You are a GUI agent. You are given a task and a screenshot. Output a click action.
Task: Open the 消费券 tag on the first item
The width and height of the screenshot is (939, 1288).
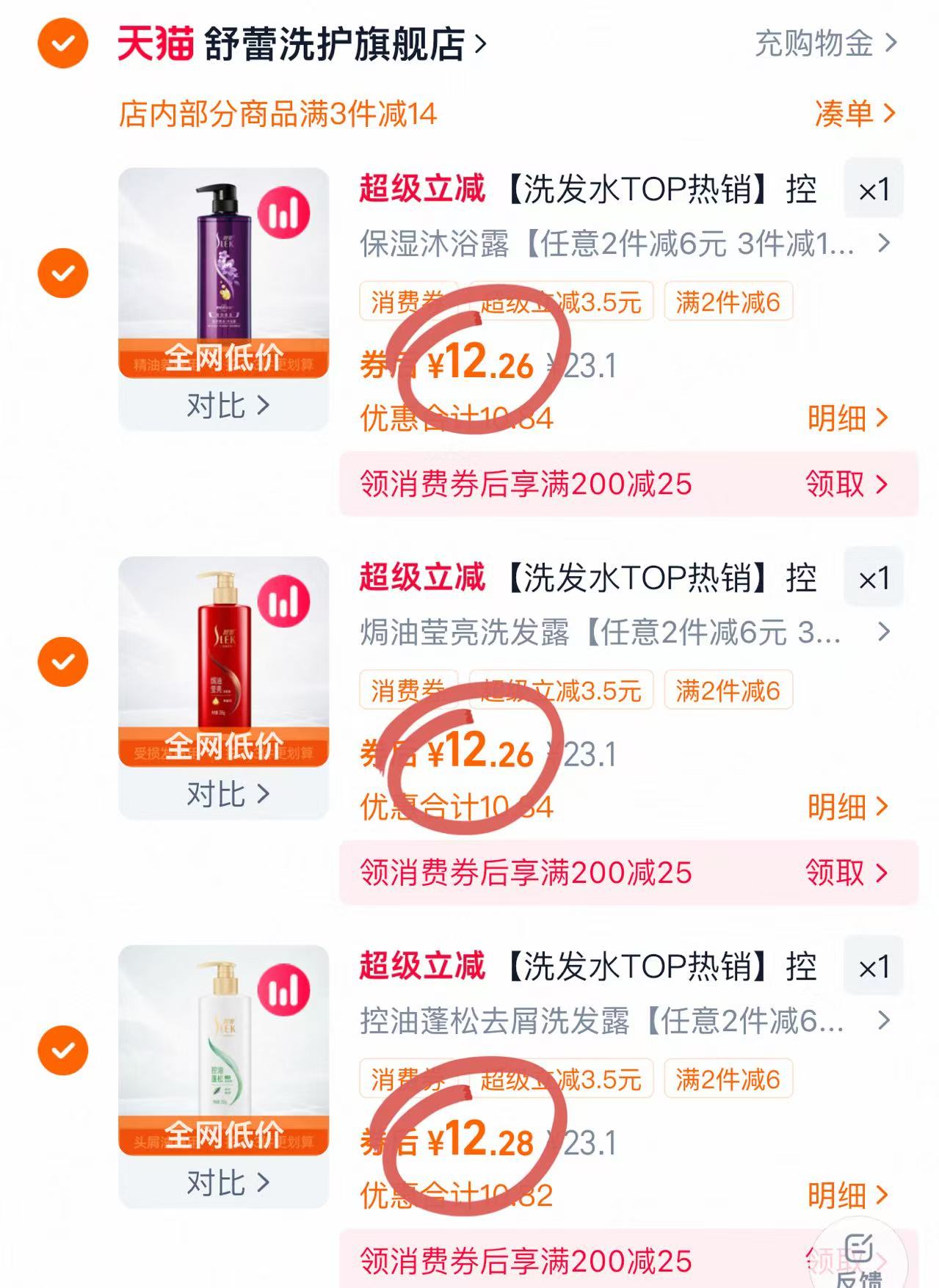coord(407,302)
